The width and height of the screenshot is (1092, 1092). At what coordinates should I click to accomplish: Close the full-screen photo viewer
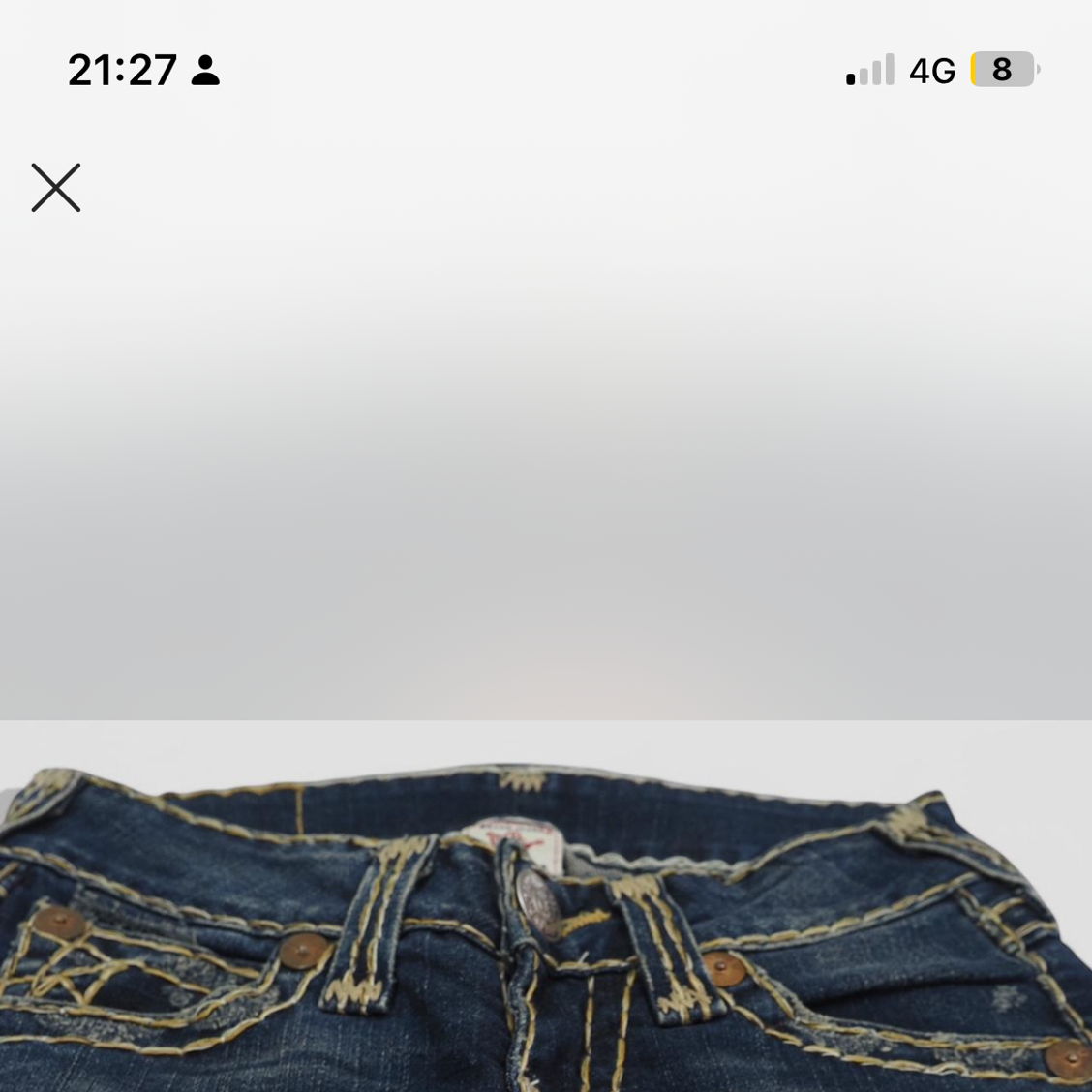coord(55,188)
